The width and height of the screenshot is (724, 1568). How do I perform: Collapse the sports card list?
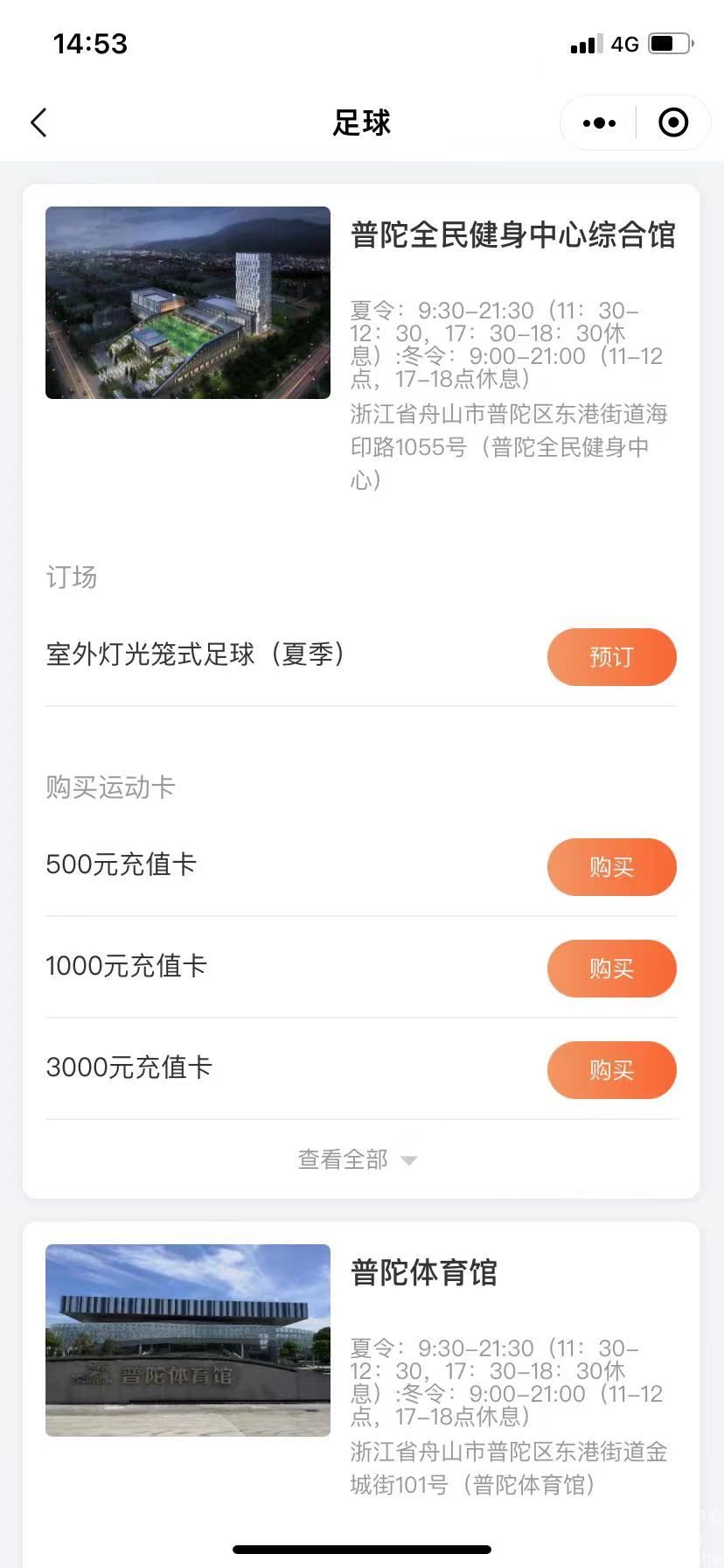pos(342,1159)
